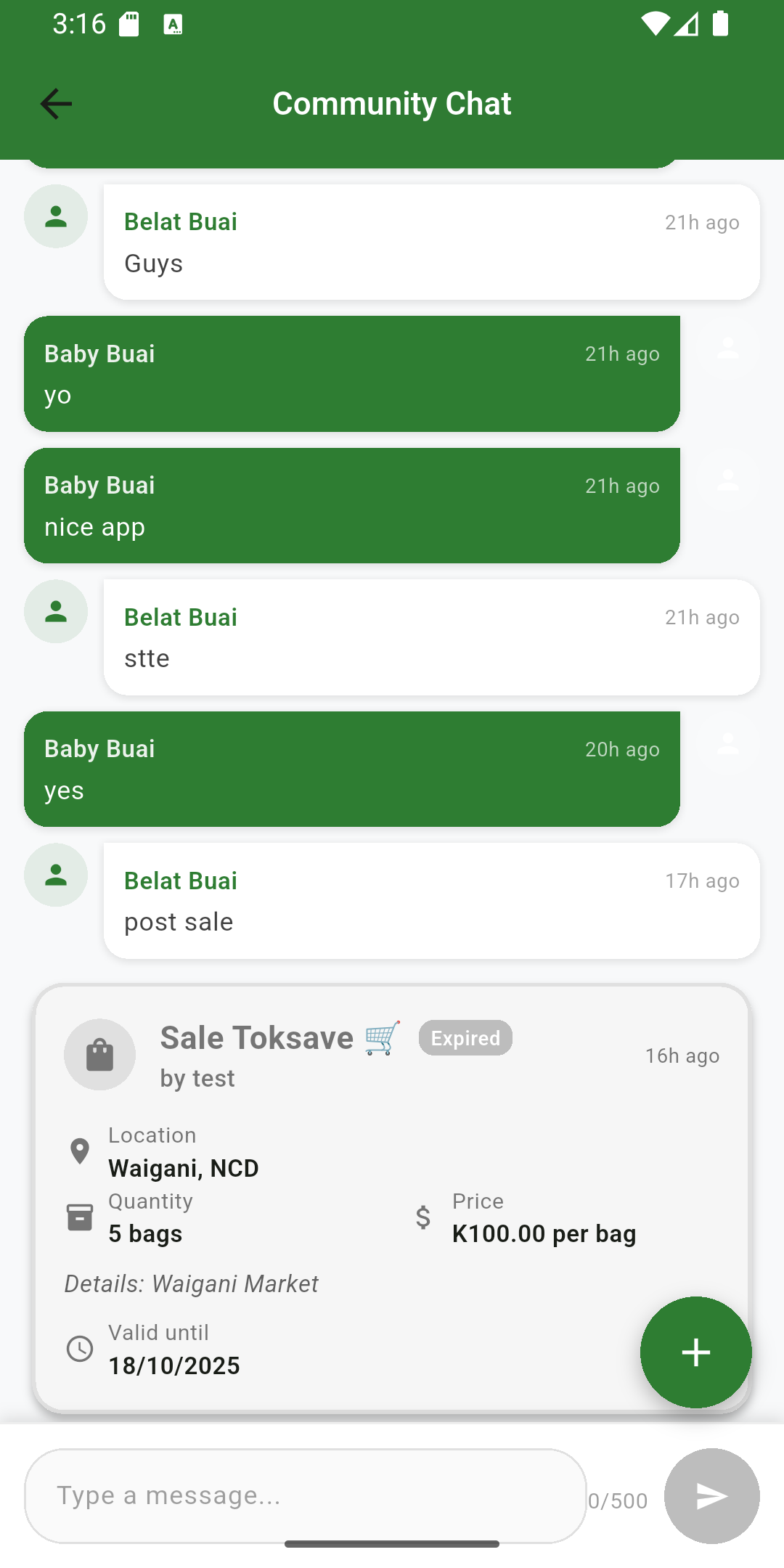Tap the quantity box icon beside '5 bags'

(x=79, y=1217)
